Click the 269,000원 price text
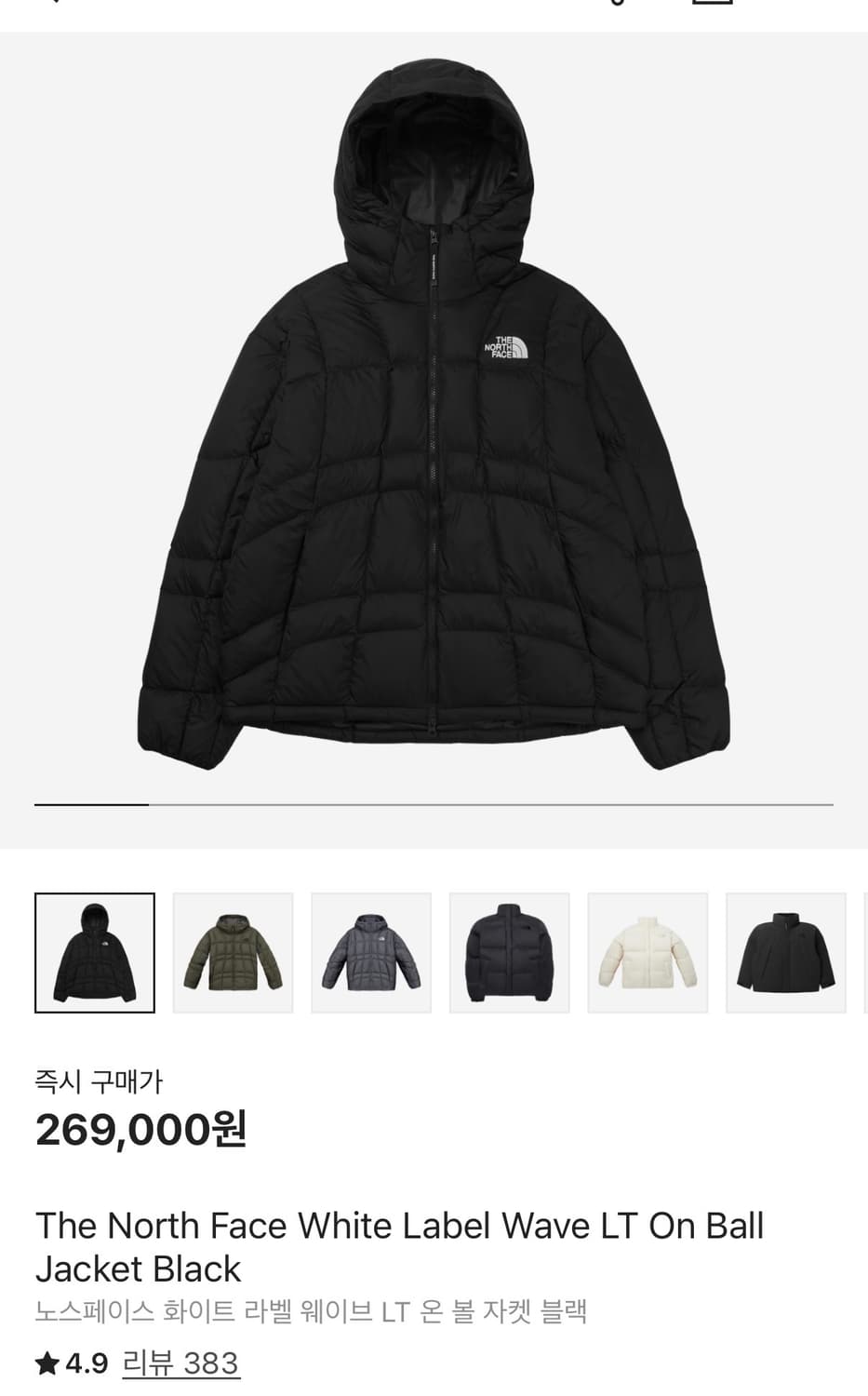Viewport: 868px width, 1396px height. pyautogui.click(x=140, y=1129)
